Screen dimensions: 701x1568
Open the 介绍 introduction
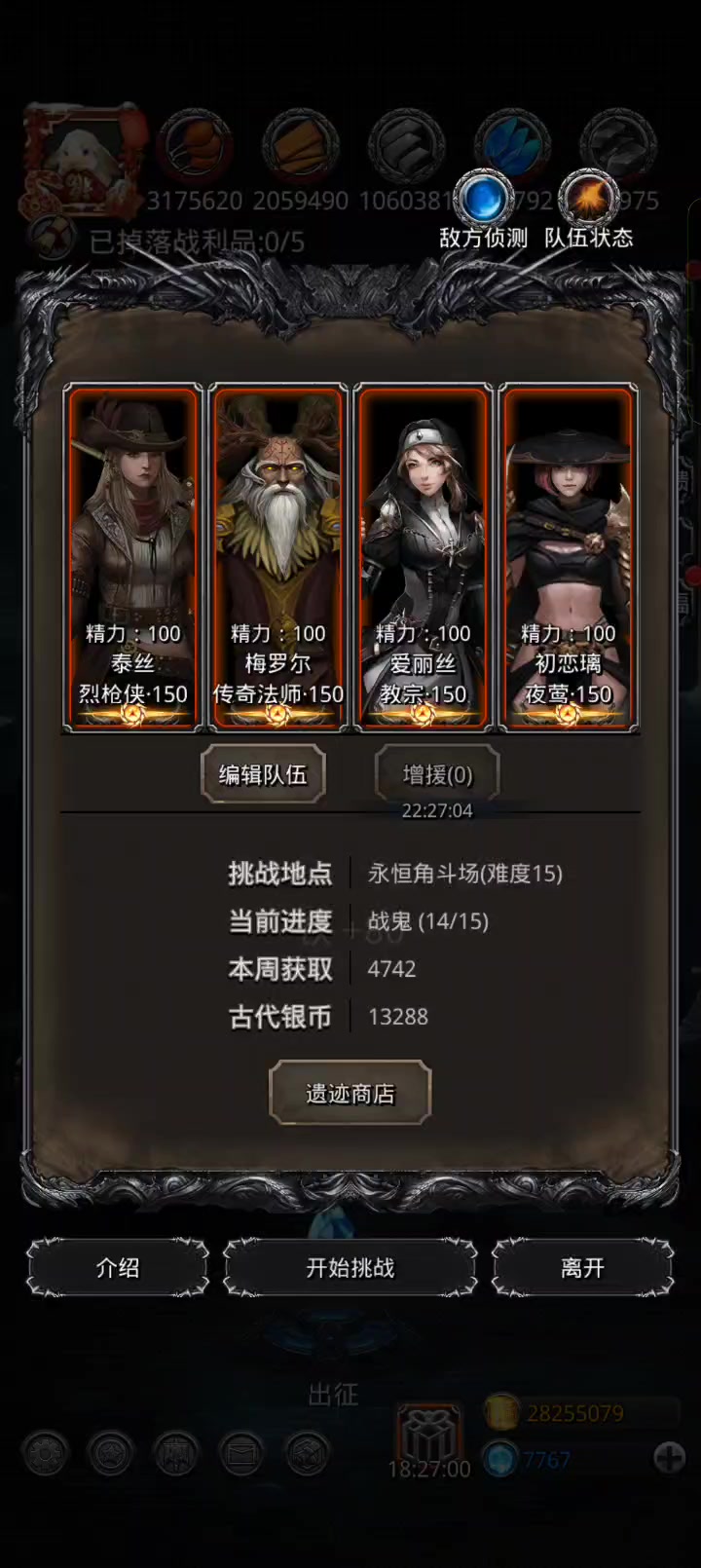pyautogui.click(x=118, y=1268)
